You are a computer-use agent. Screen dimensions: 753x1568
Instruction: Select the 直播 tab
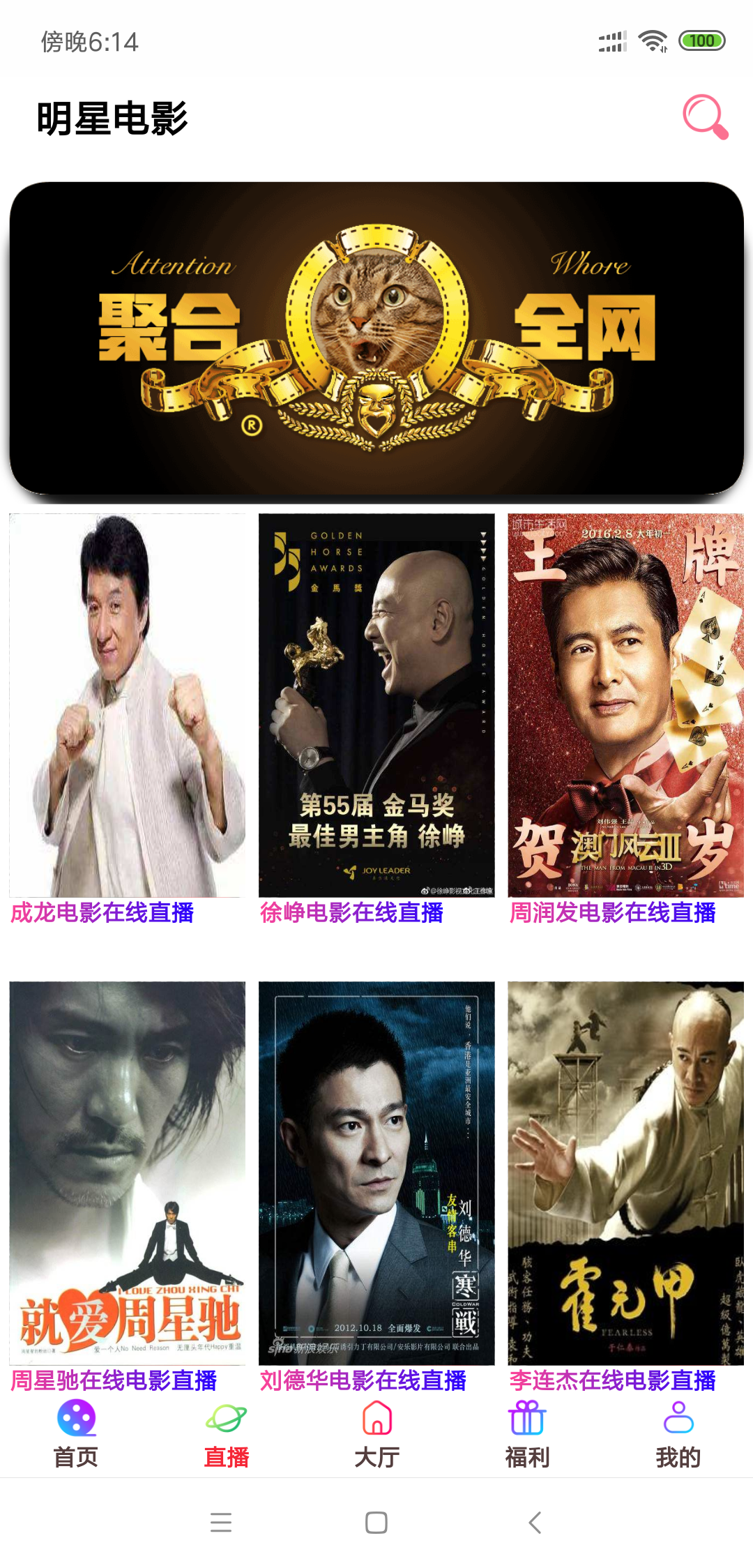tap(227, 1434)
